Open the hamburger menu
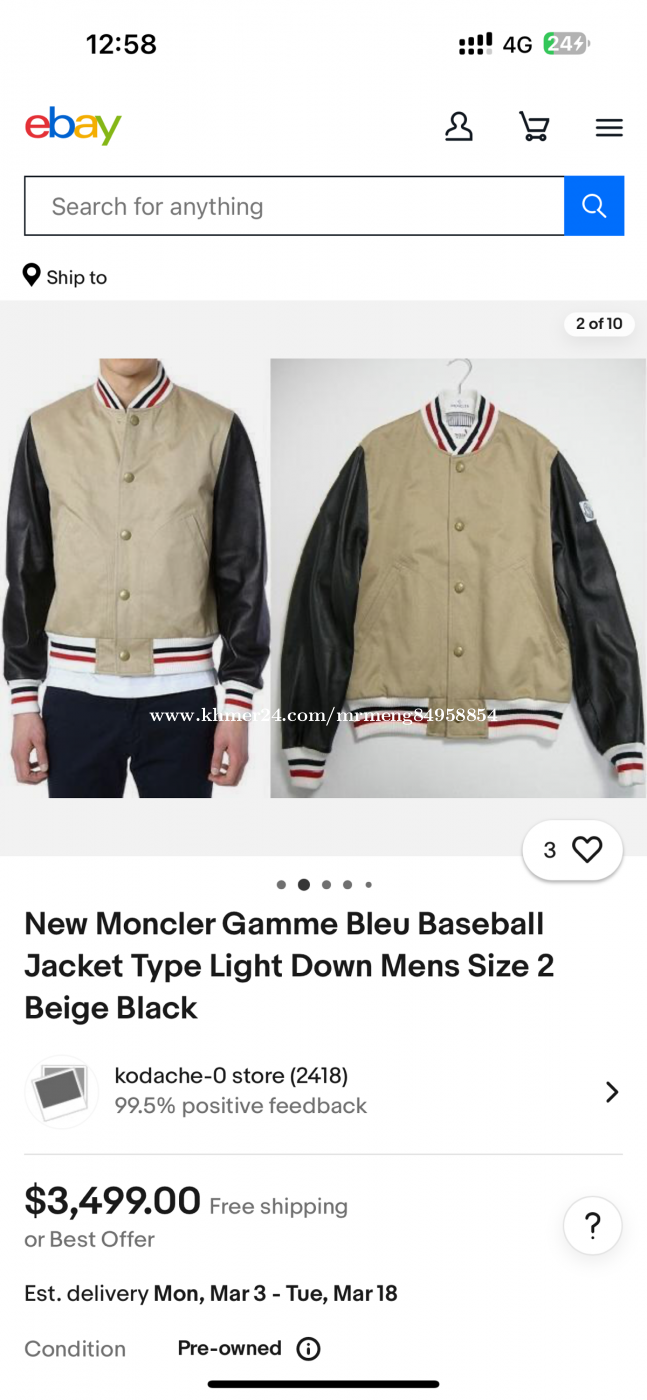This screenshot has width=647, height=1400. point(609,128)
